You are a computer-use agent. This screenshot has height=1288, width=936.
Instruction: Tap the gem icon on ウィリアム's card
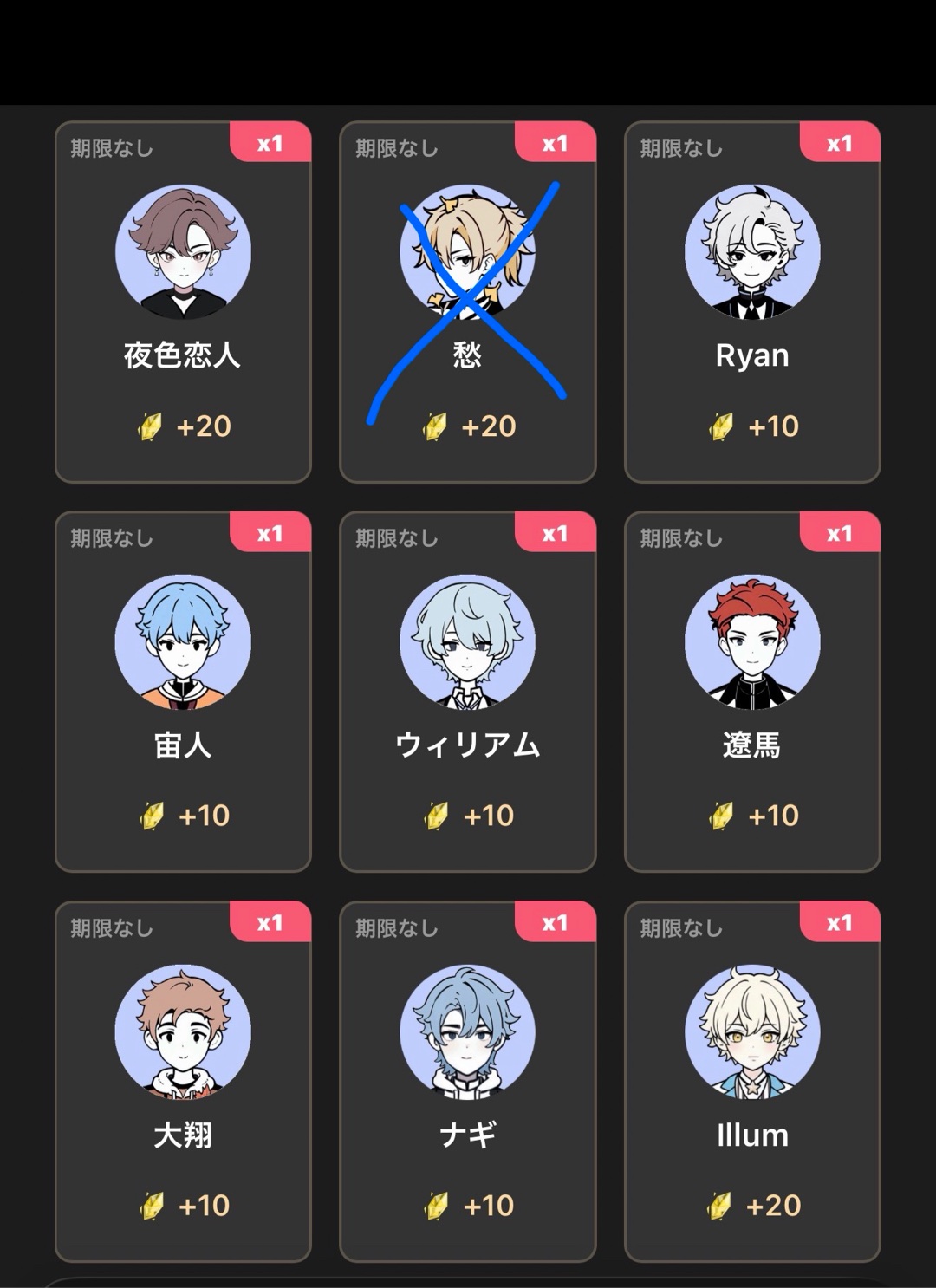[x=437, y=816]
